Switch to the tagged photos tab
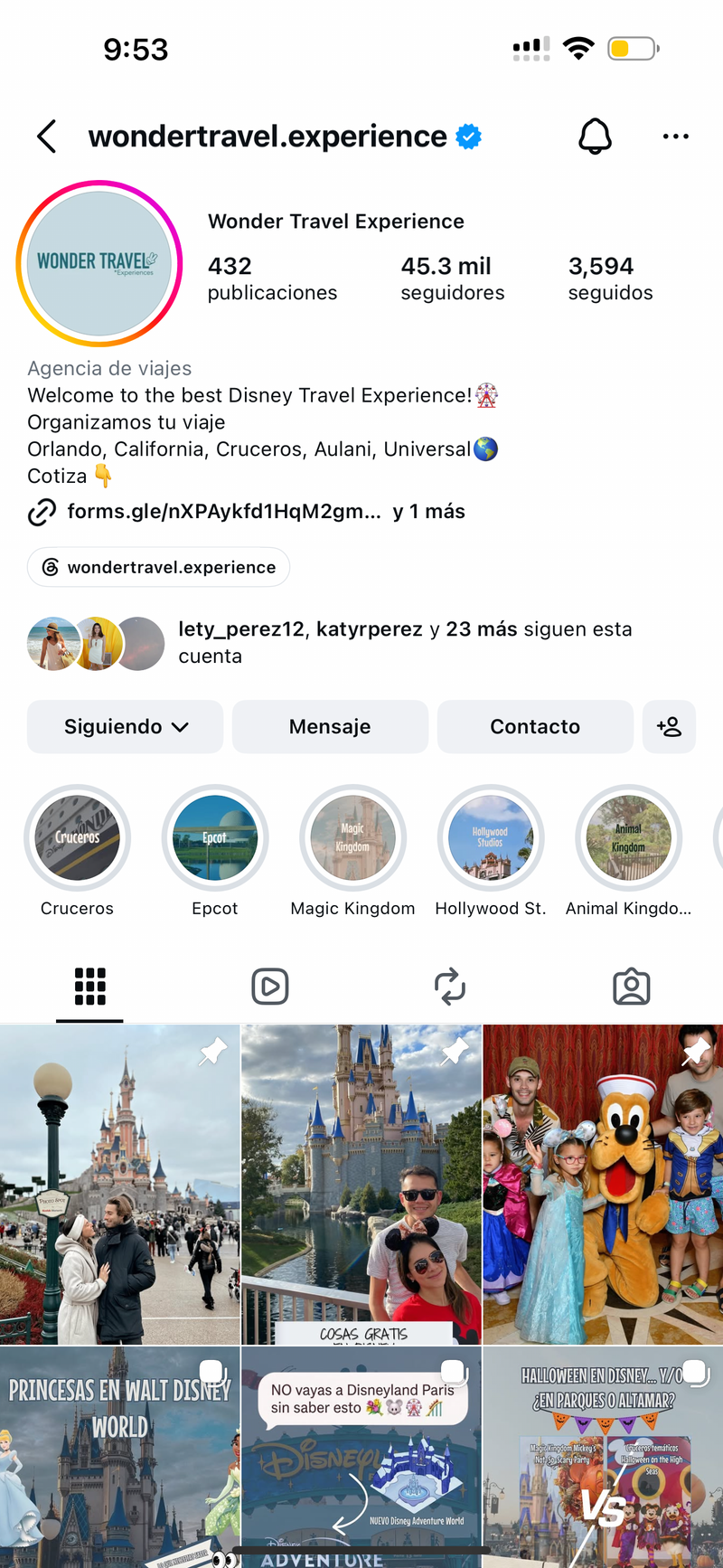The height and width of the screenshot is (1568, 723). [x=632, y=987]
